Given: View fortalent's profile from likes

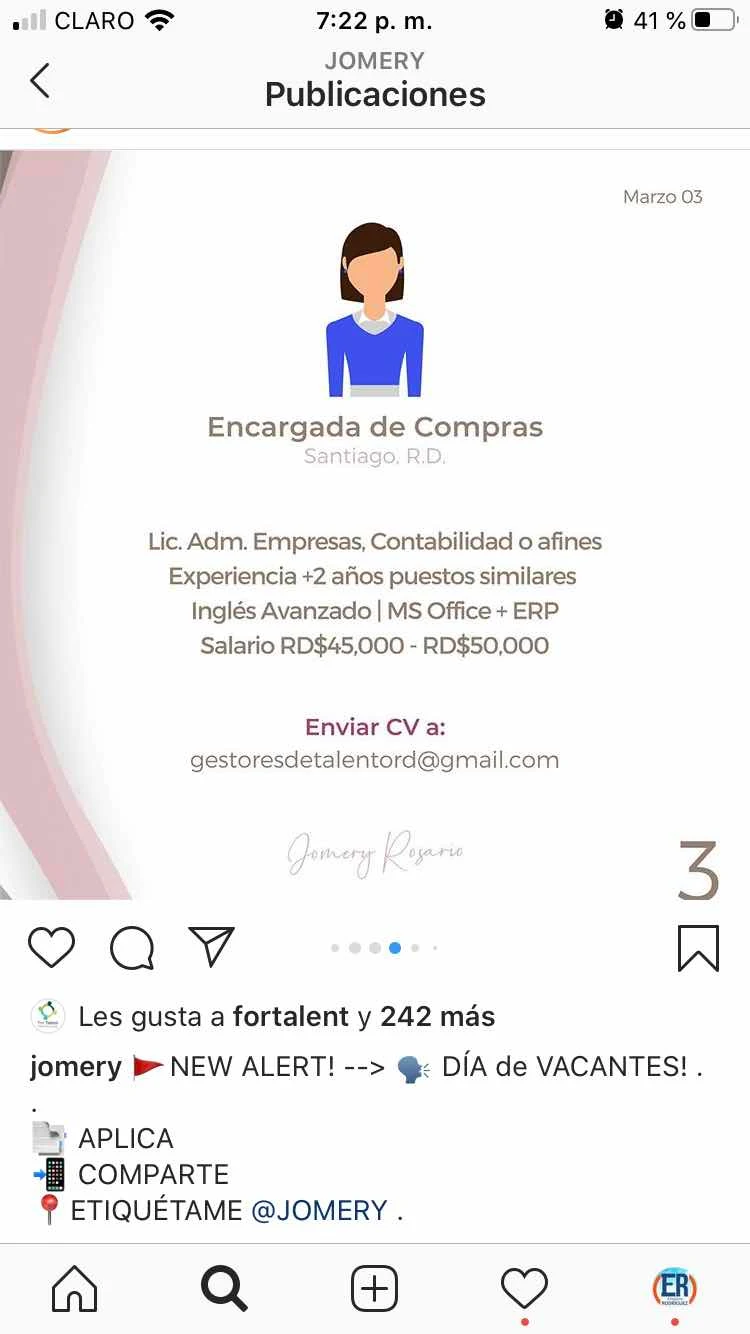Looking at the screenshot, I should [290, 1017].
